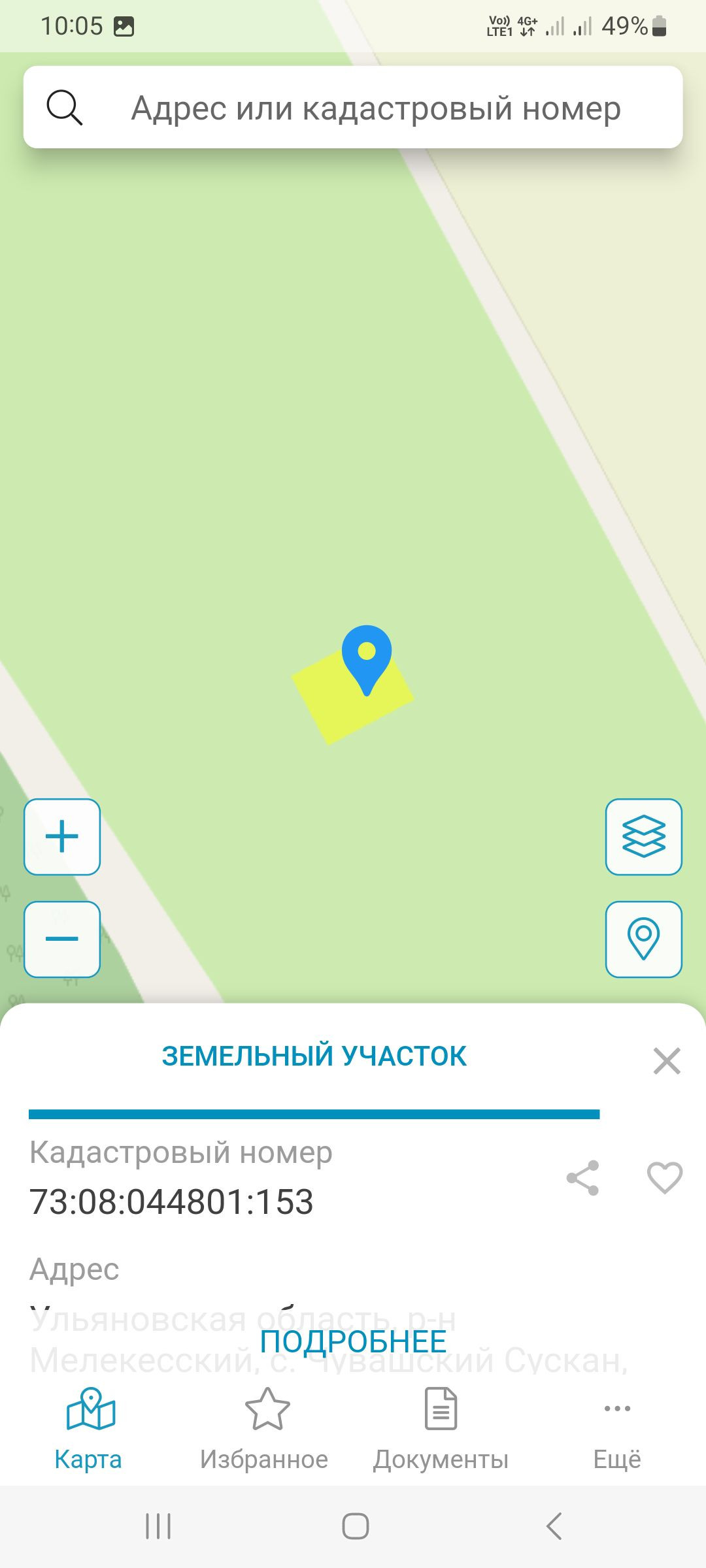
Task: Open Подробнее for full plot details
Action: (x=353, y=1342)
